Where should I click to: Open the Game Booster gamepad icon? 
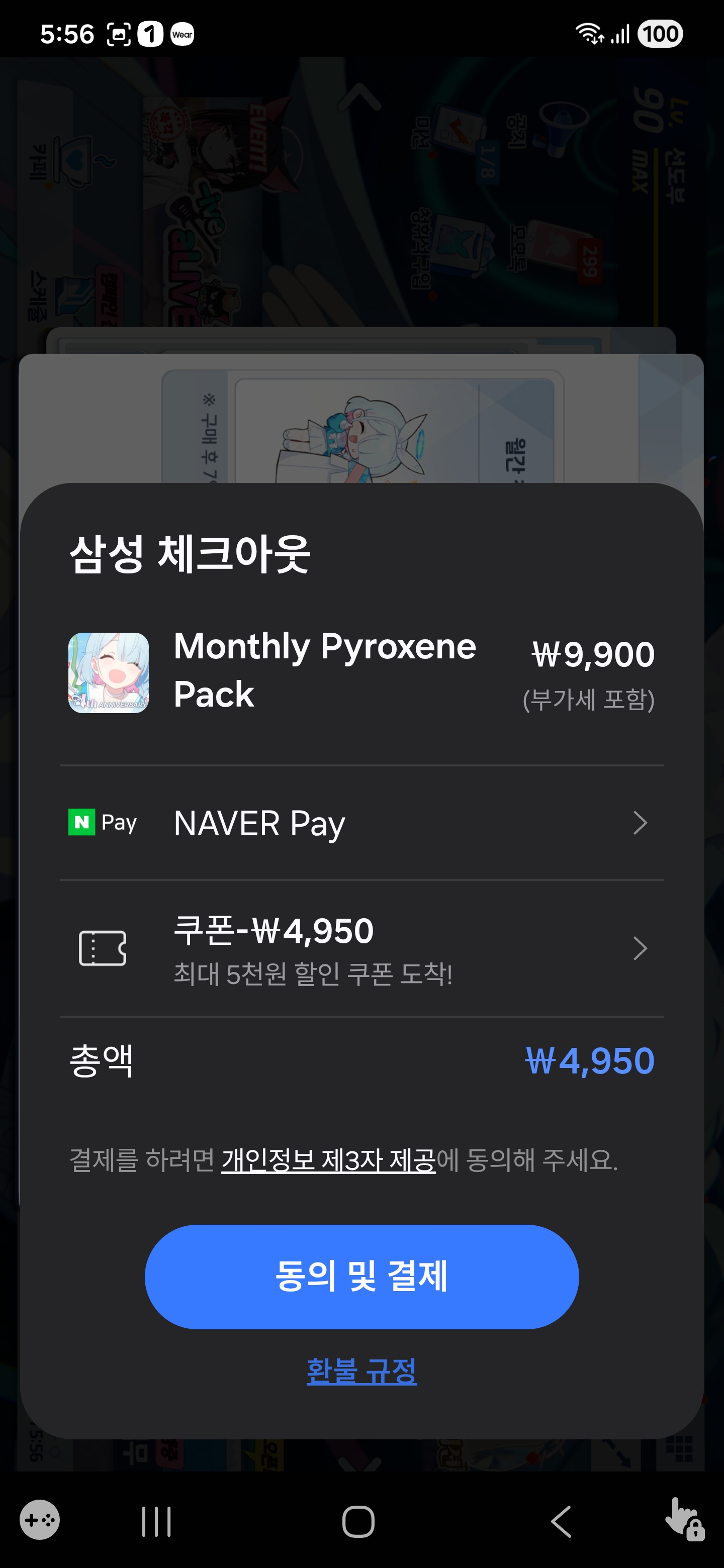coord(40,1520)
